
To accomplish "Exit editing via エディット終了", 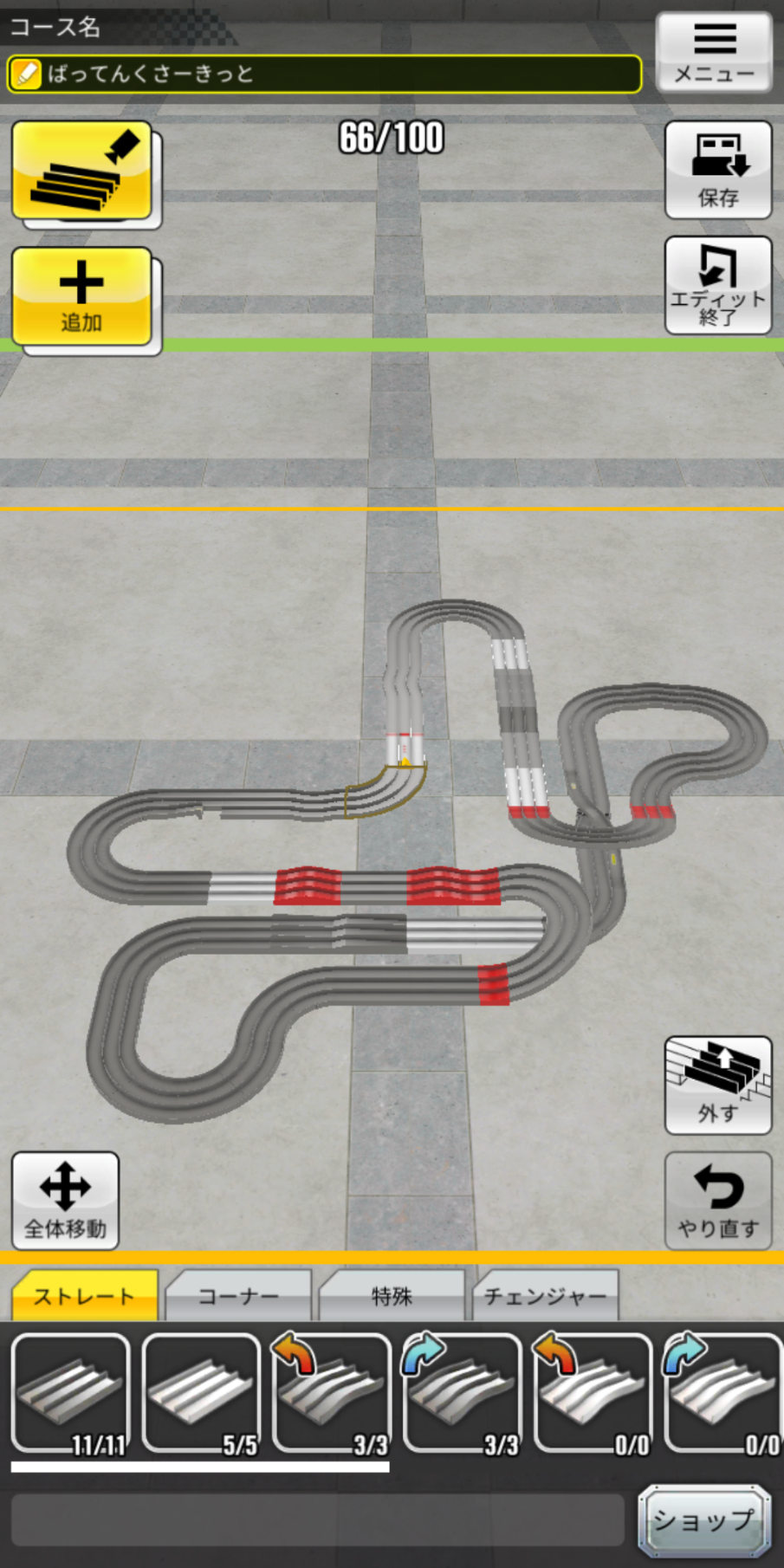I will 718,285.
